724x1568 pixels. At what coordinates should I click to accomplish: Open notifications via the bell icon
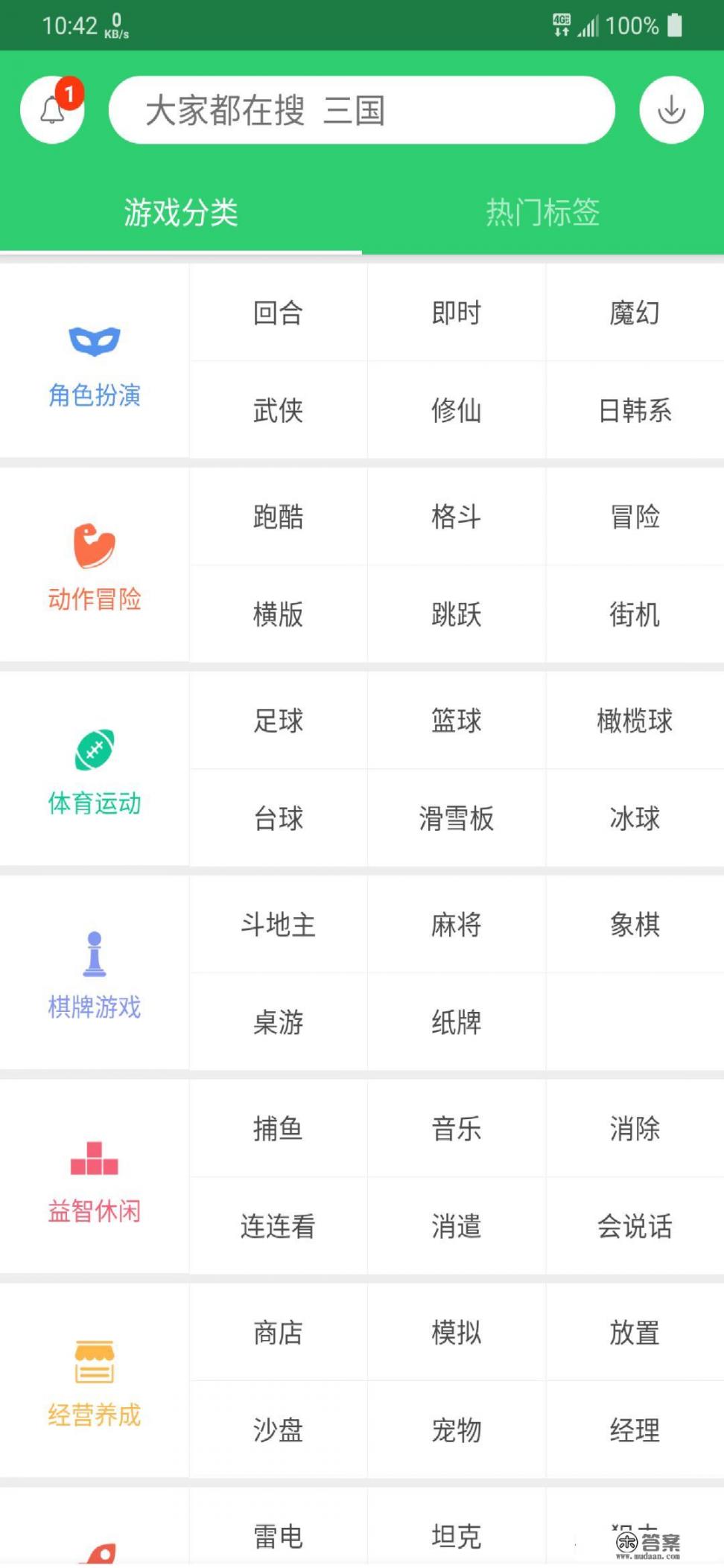52,109
